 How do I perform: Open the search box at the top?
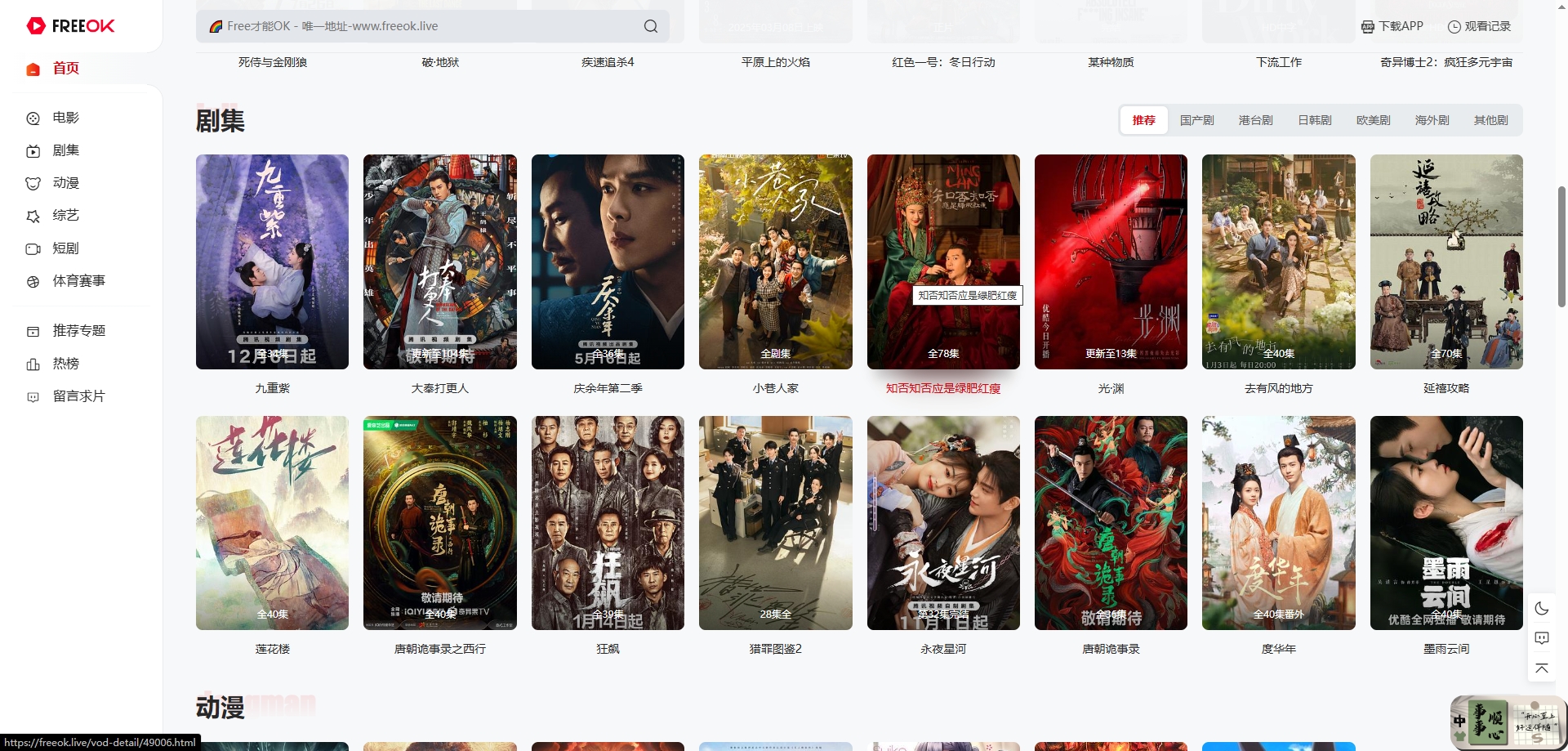[x=425, y=26]
